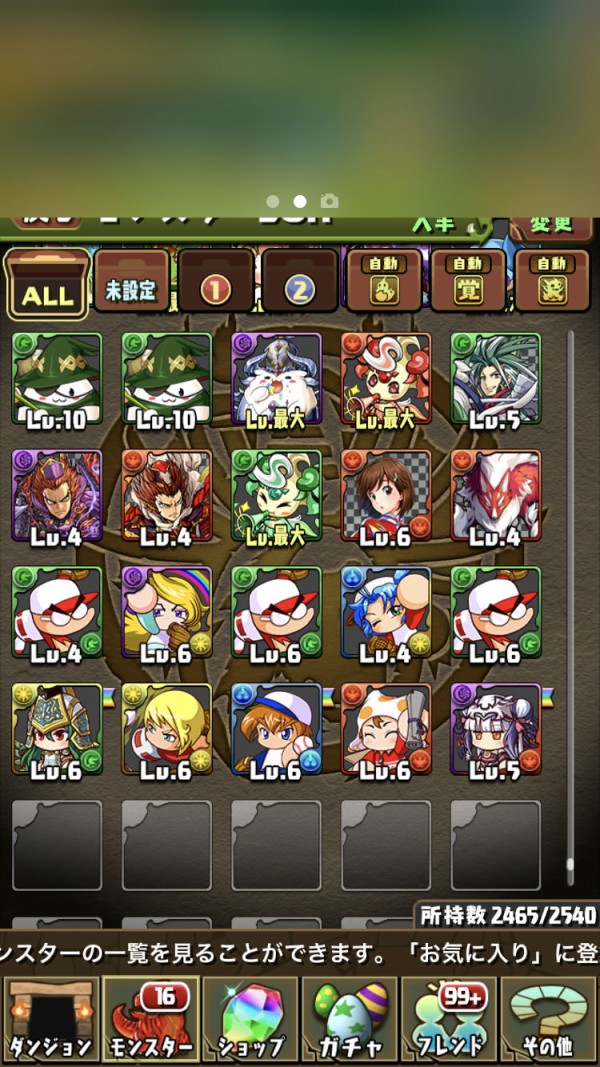
Task: Select the white fox monster at Lv.4
Action: click(x=496, y=497)
